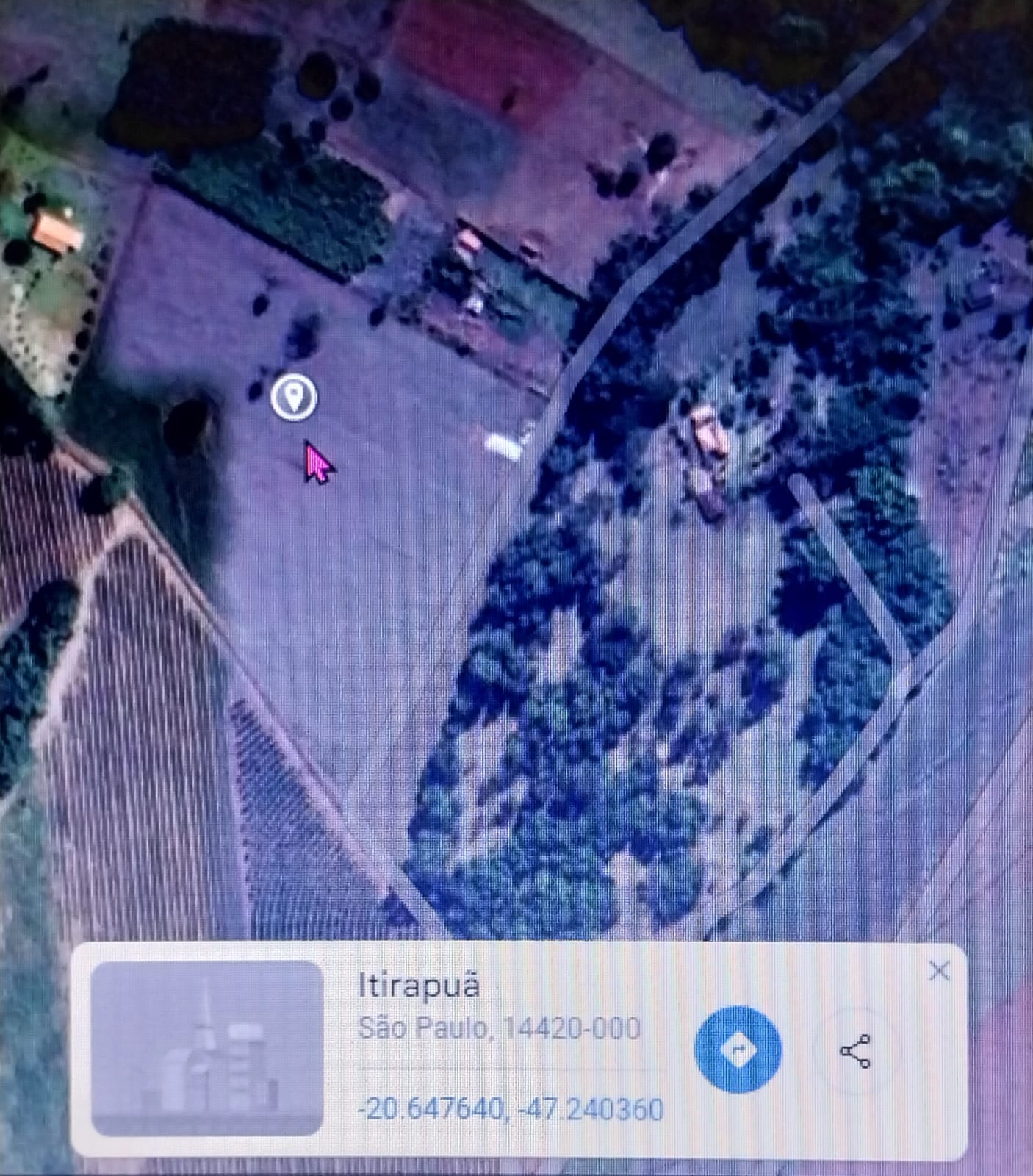Screen dimensions: 1033x1176
Task: Tap the dropped pin on the map
Action: point(294,397)
